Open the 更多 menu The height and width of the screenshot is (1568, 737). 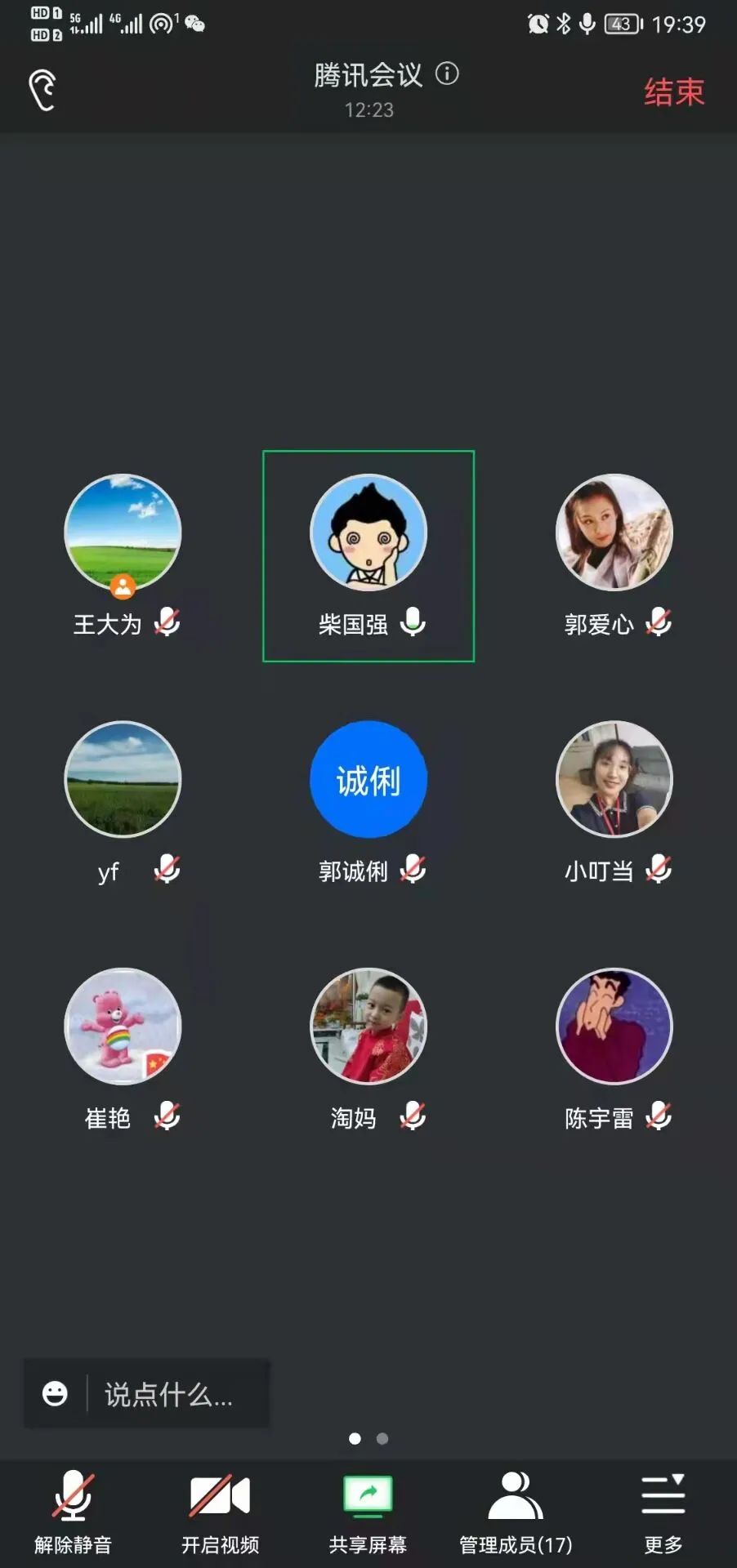pos(663,1512)
